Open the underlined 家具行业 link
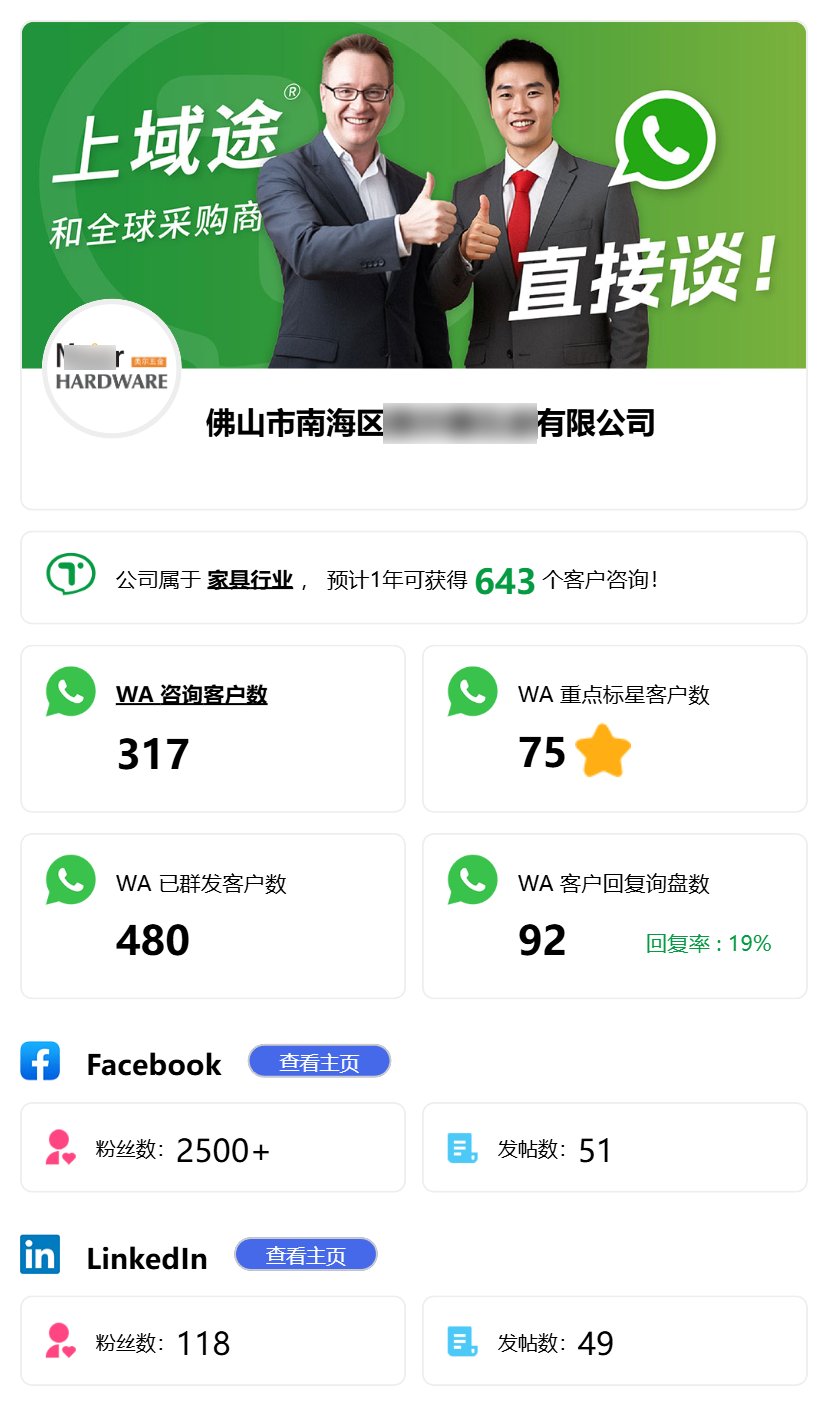828x1428 pixels. (250, 580)
